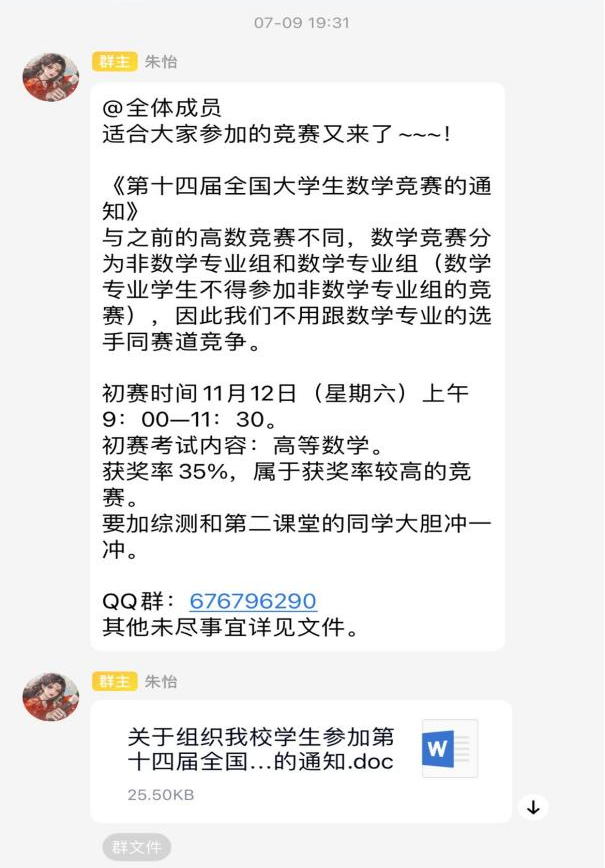The image size is (605, 868).
Task: Open the QQ group link 676796290
Action: [253, 601]
